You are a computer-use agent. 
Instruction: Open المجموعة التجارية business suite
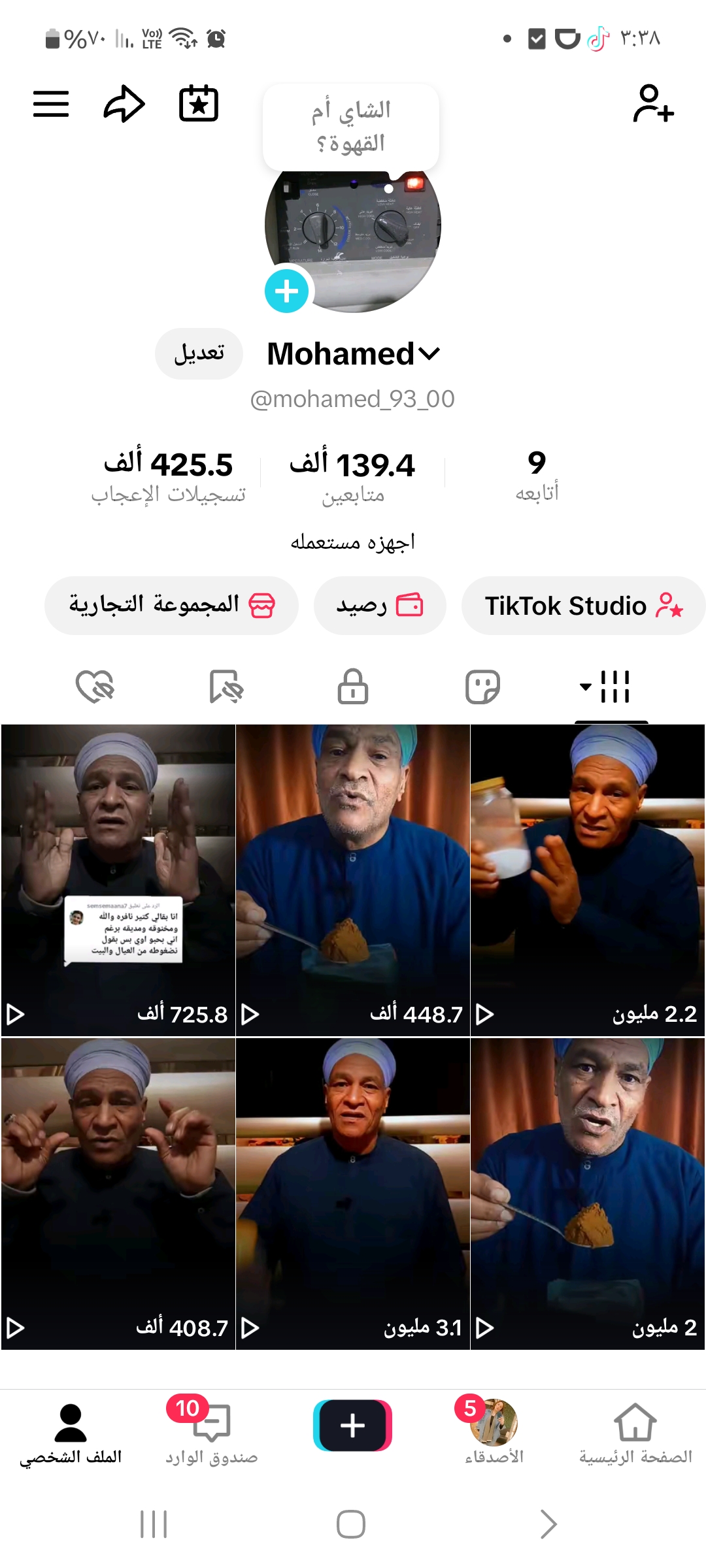171,606
